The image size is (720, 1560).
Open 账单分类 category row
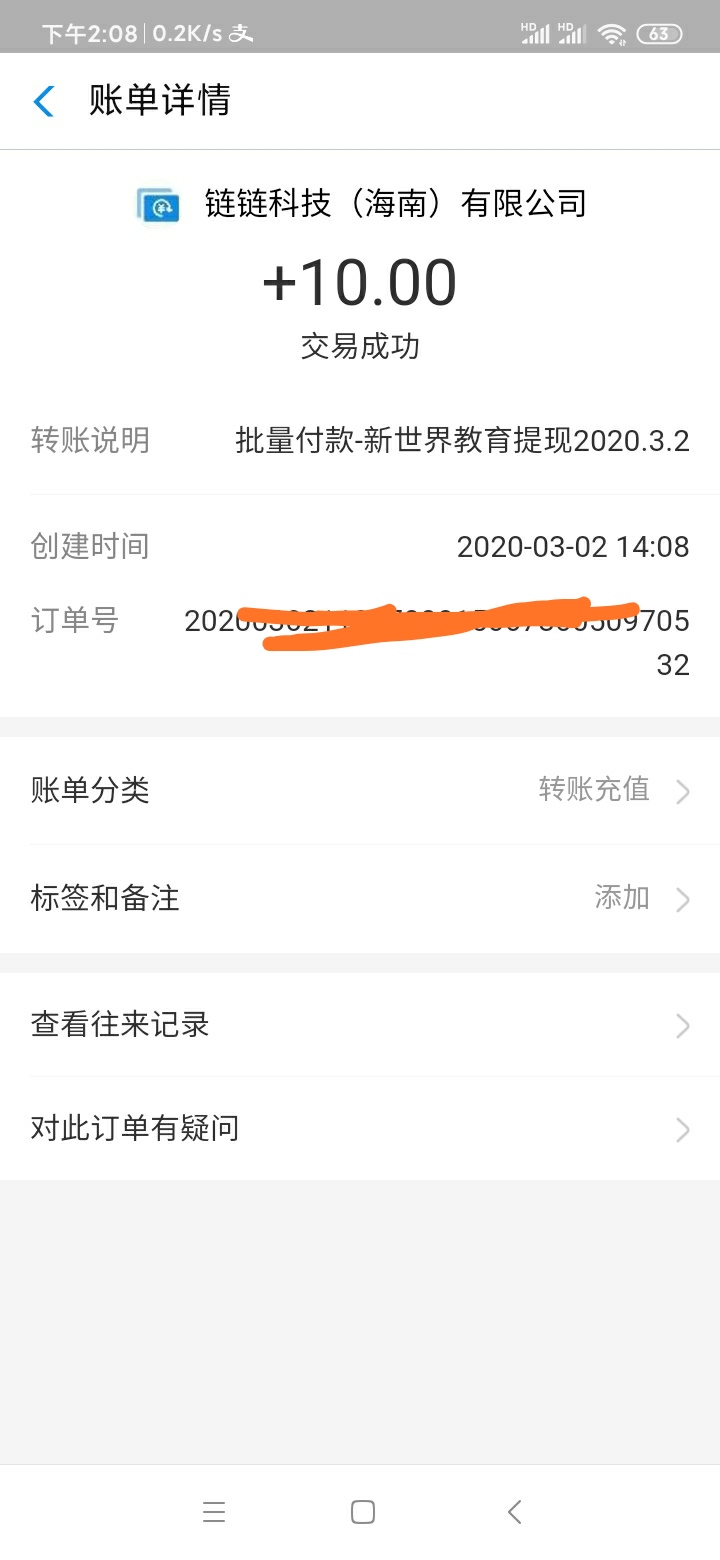pyautogui.click(x=360, y=791)
